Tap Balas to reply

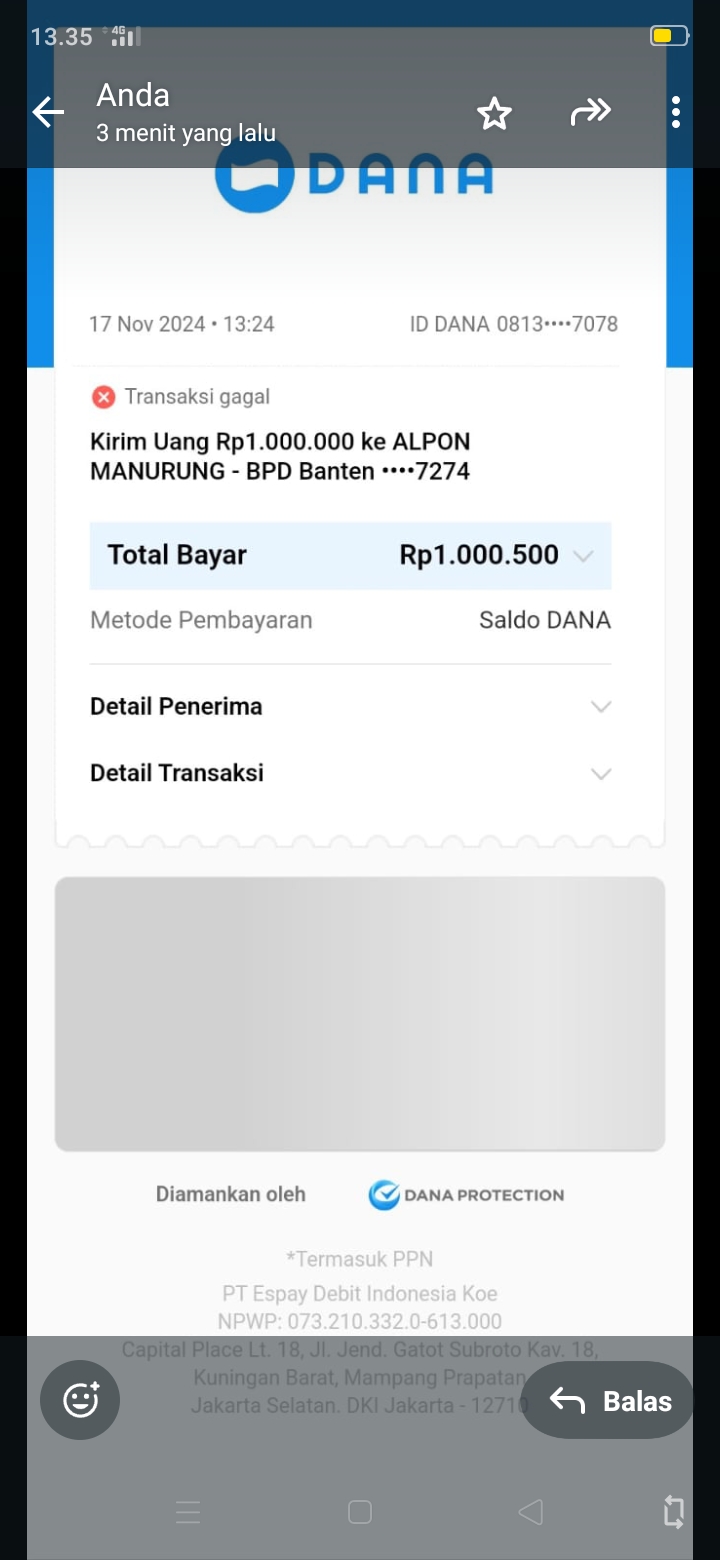(608, 1401)
